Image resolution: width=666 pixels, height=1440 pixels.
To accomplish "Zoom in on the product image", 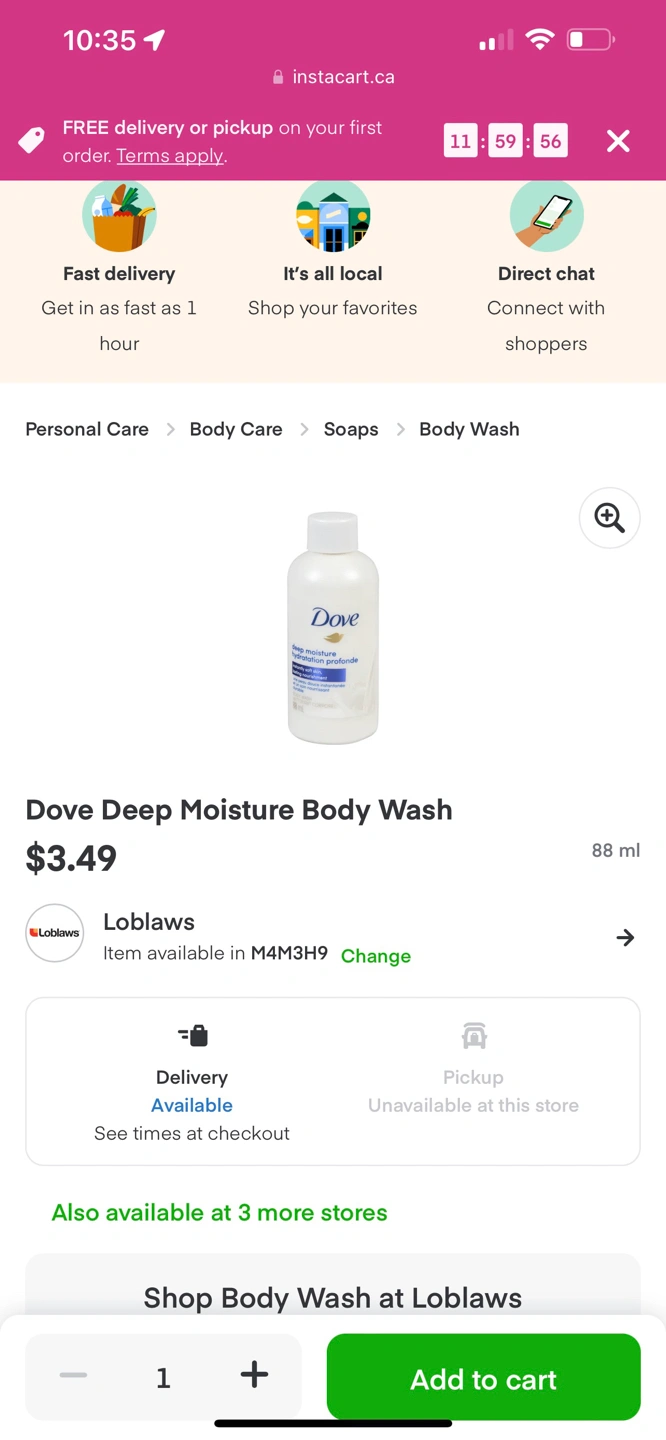I will (x=610, y=518).
